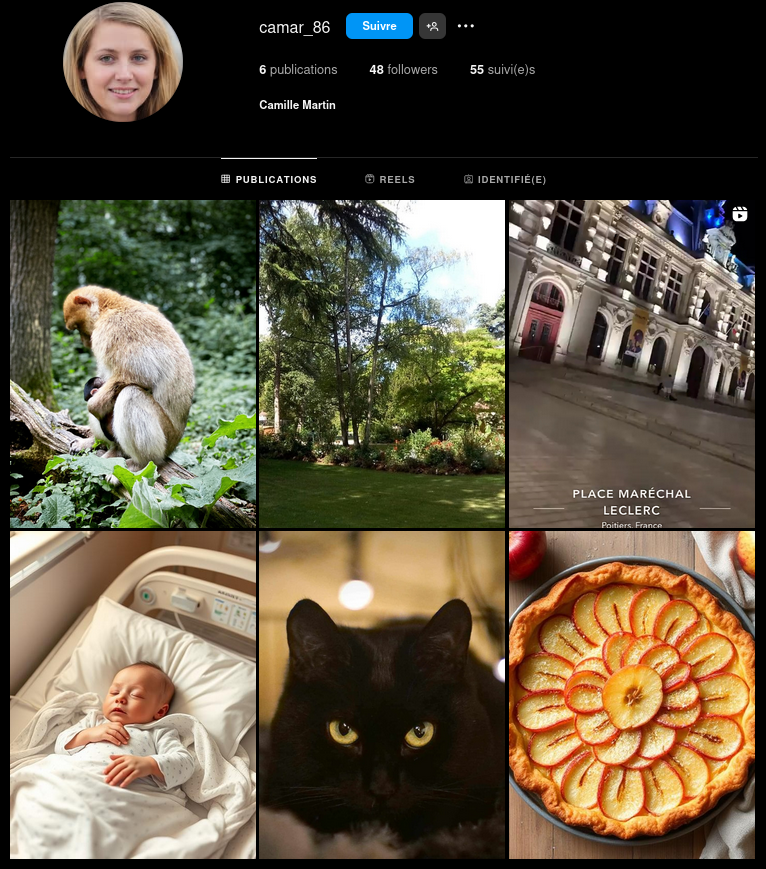Switch to the Identifié(e) tab
The height and width of the screenshot is (869, 766).
click(x=505, y=180)
